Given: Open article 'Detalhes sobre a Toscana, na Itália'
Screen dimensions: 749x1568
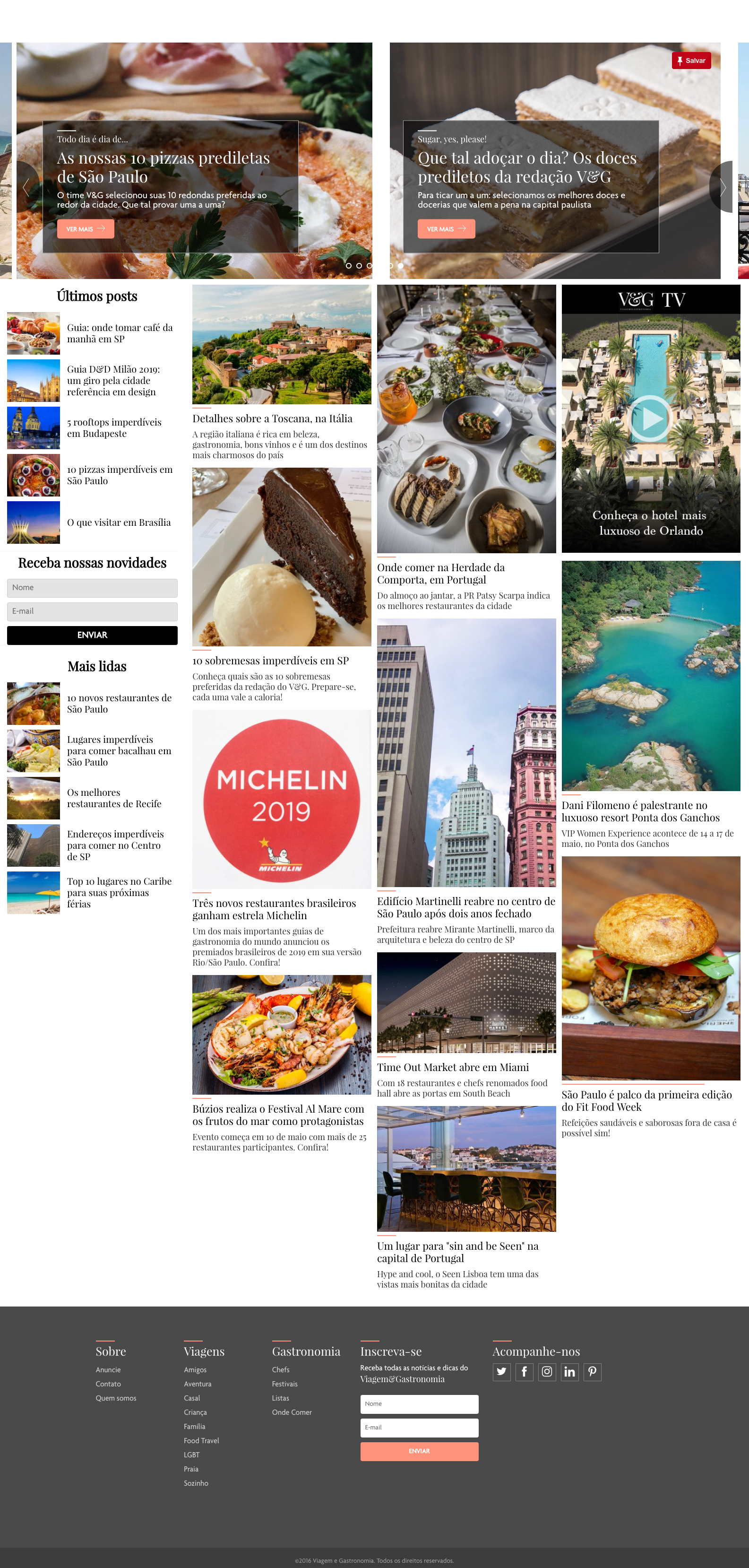Looking at the screenshot, I should (x=272, y=418).
